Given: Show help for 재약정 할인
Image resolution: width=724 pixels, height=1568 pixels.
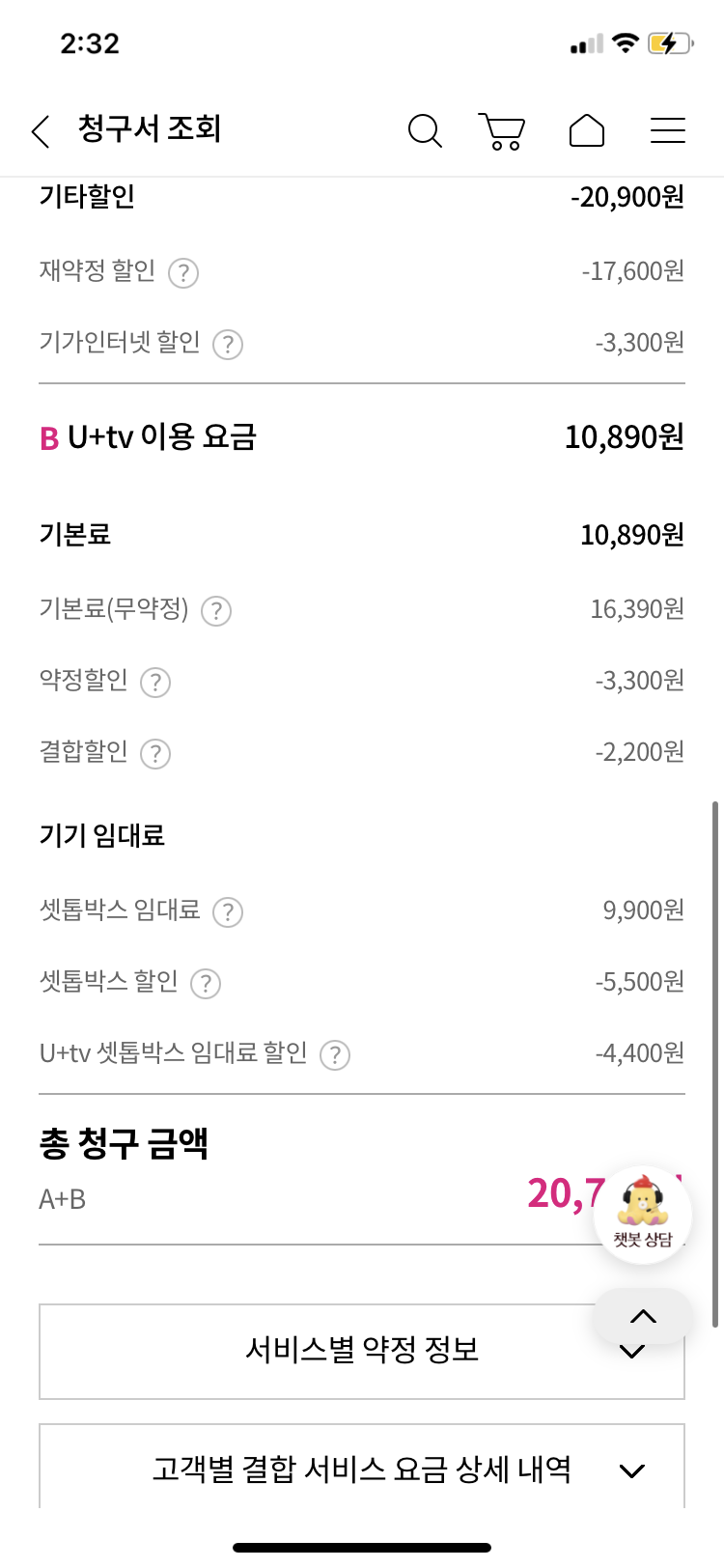Looking at the screenshot, I should [x=183, y=273].
